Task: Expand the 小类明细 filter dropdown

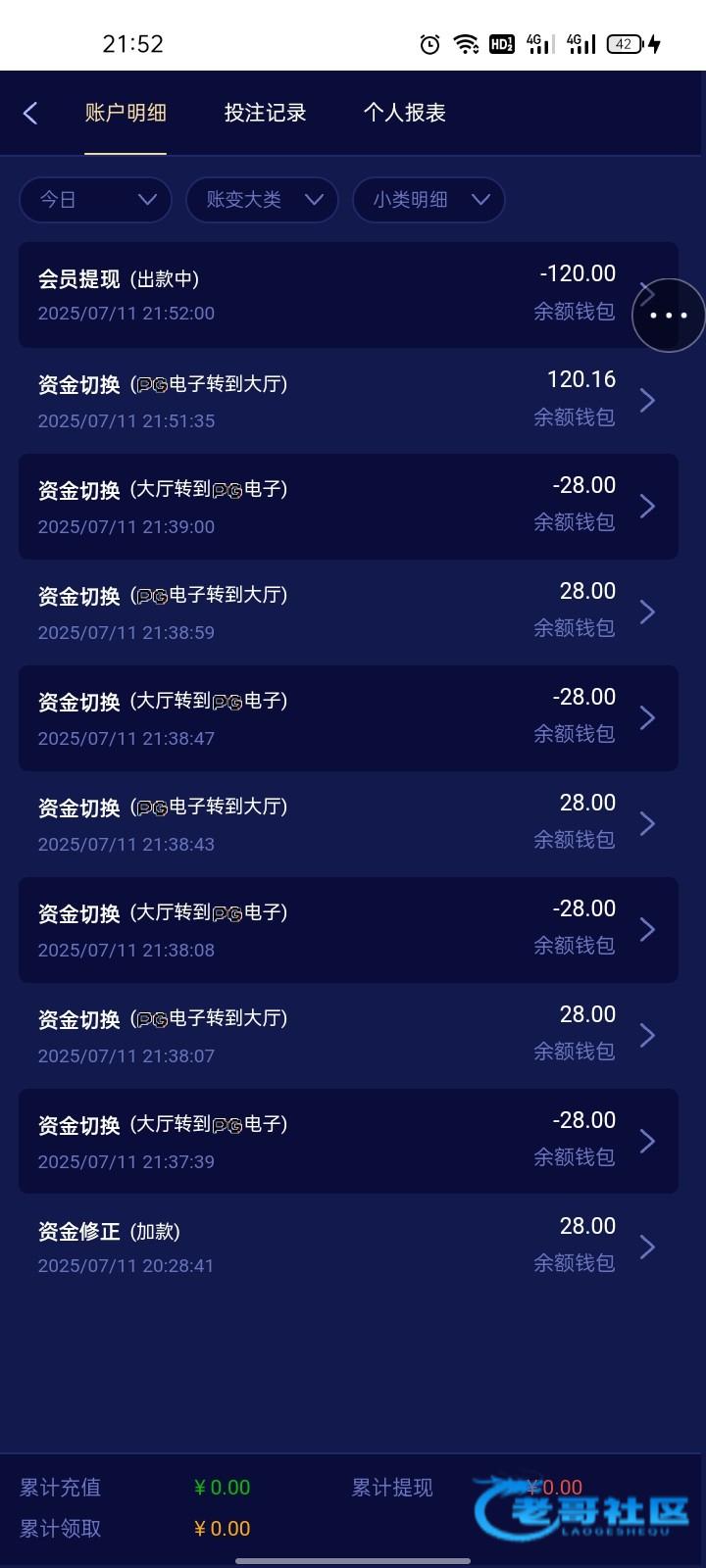Action: (429, 200)
